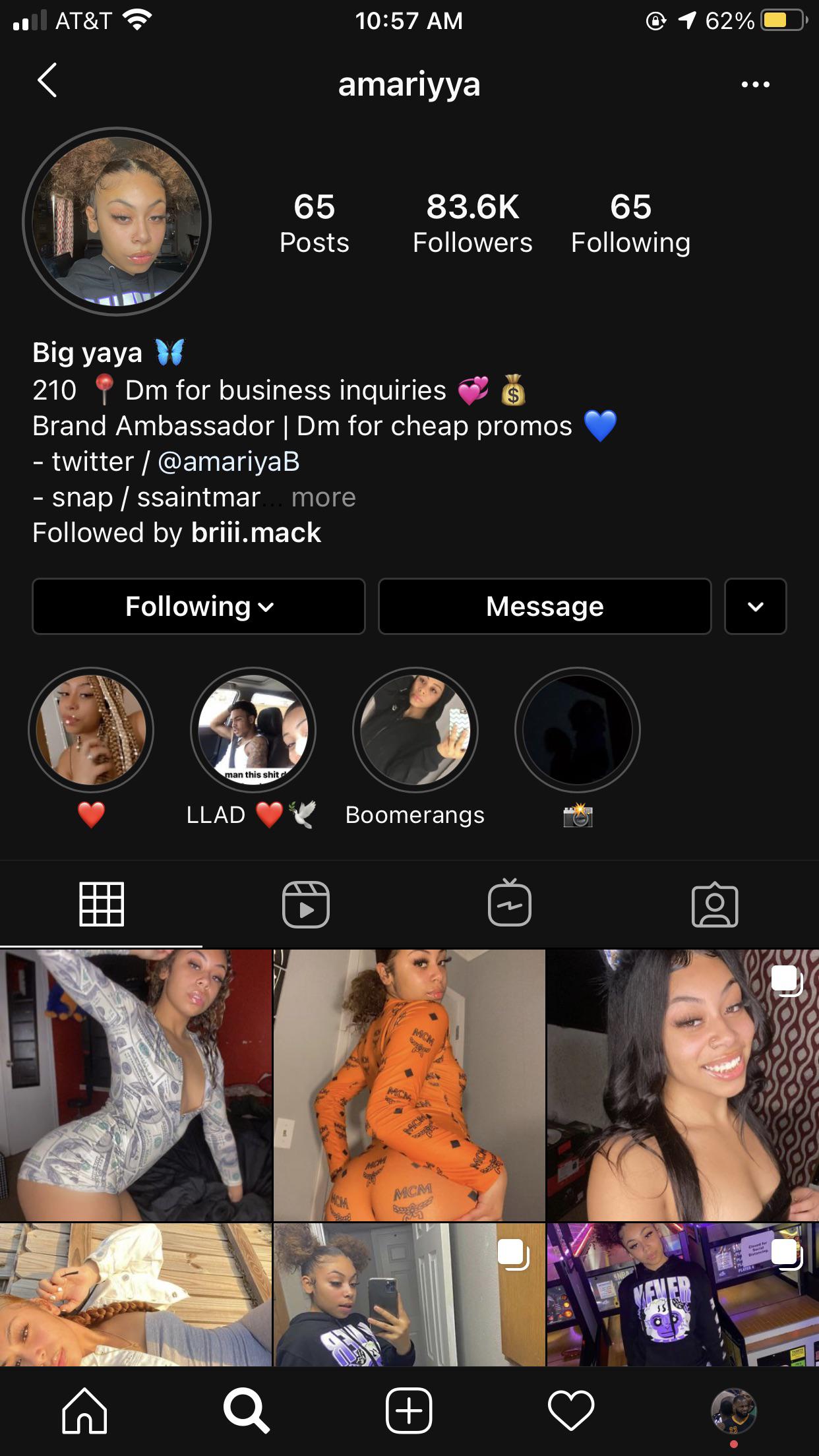Expand the bio with "more"
Screen dimensions: 819x1456
click(x=323, y=497)
